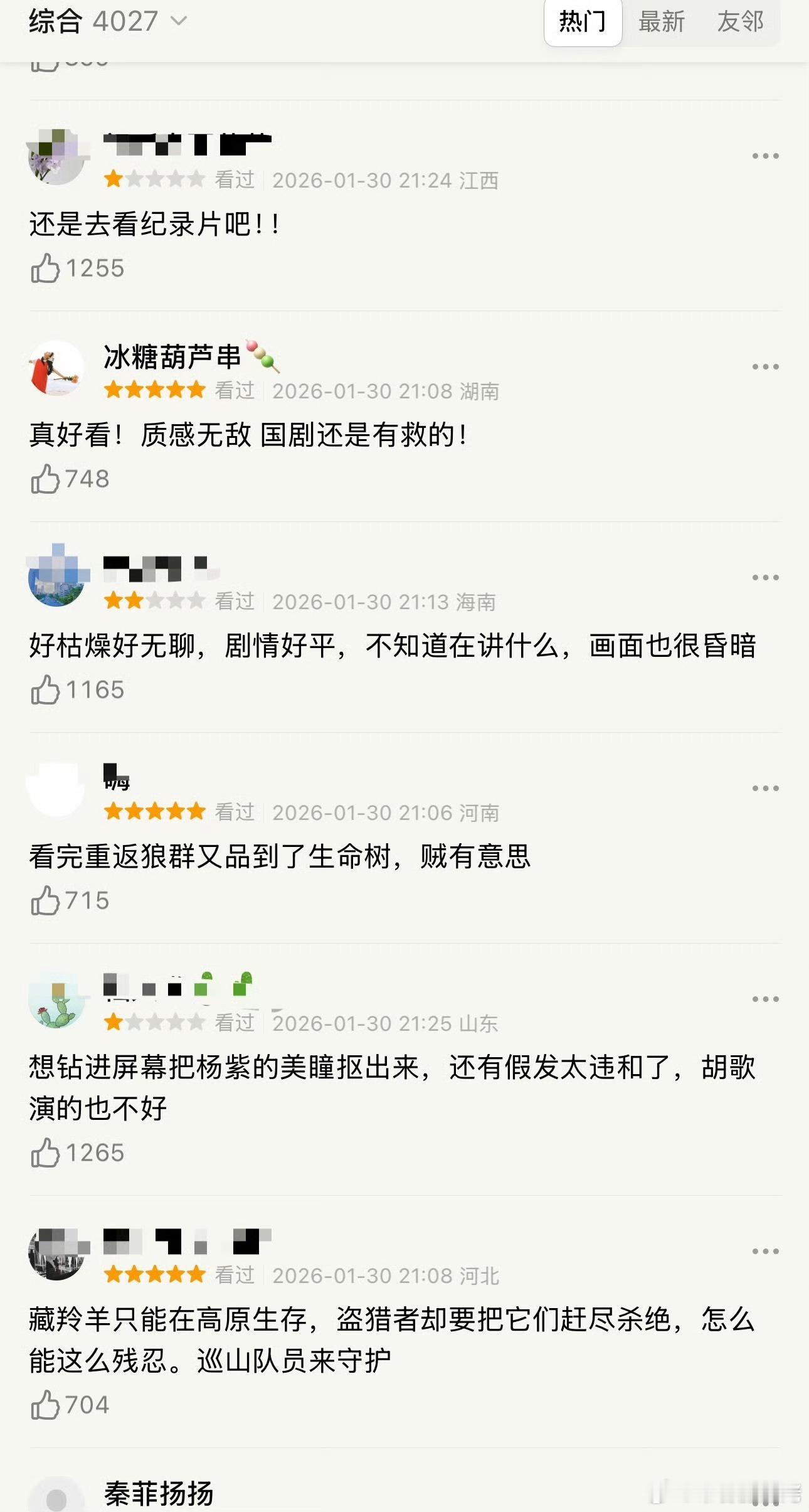Click the five-star rating on the Henan review
The height and width of the screenshot is (1512, 809).
coord(156,812)
